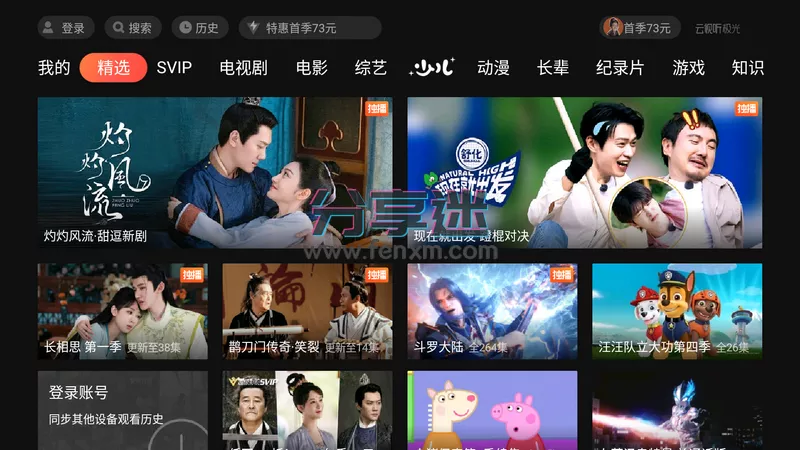Open 汪汪队立大功第四季 card
Screen dimensions: 800x450
677,311
